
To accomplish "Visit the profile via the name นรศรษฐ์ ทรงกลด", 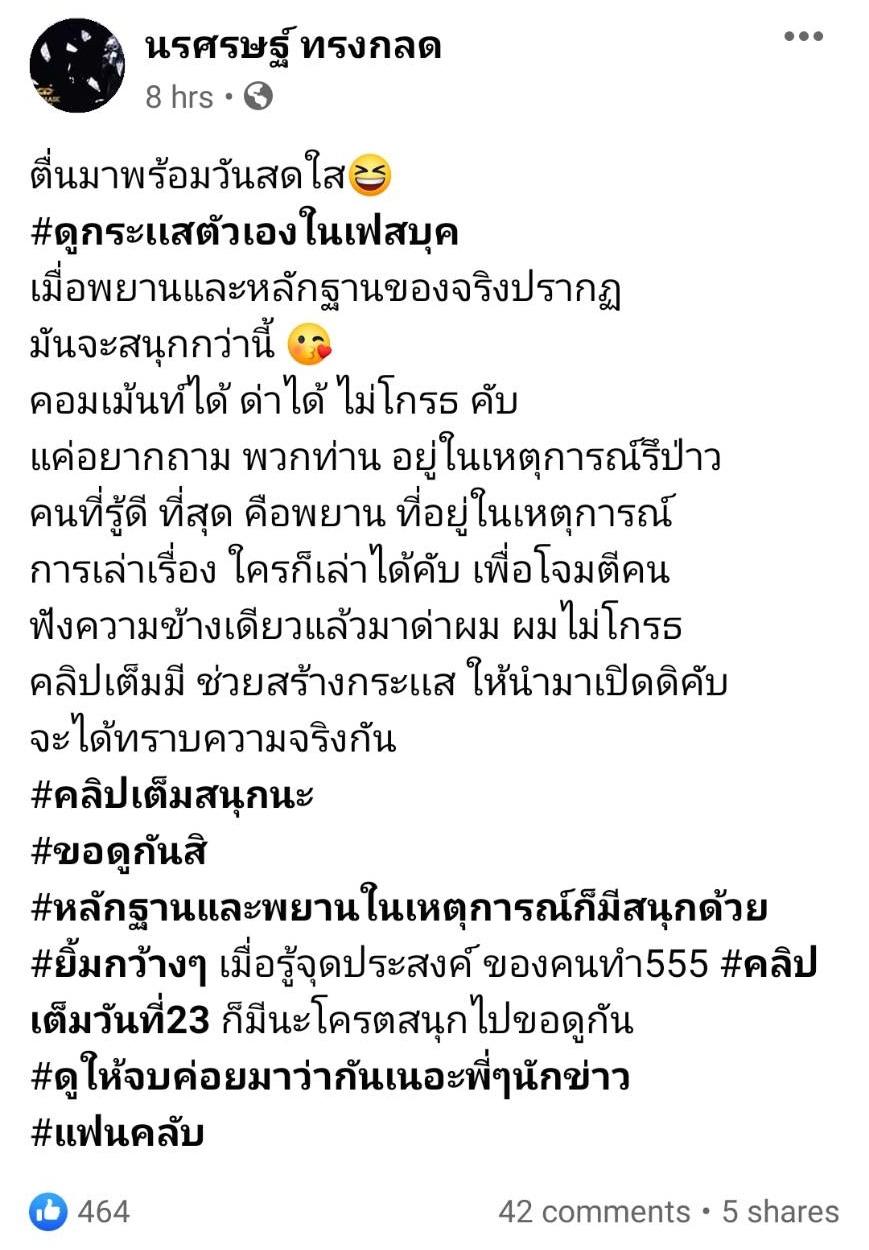I will [x=293, y=45].
